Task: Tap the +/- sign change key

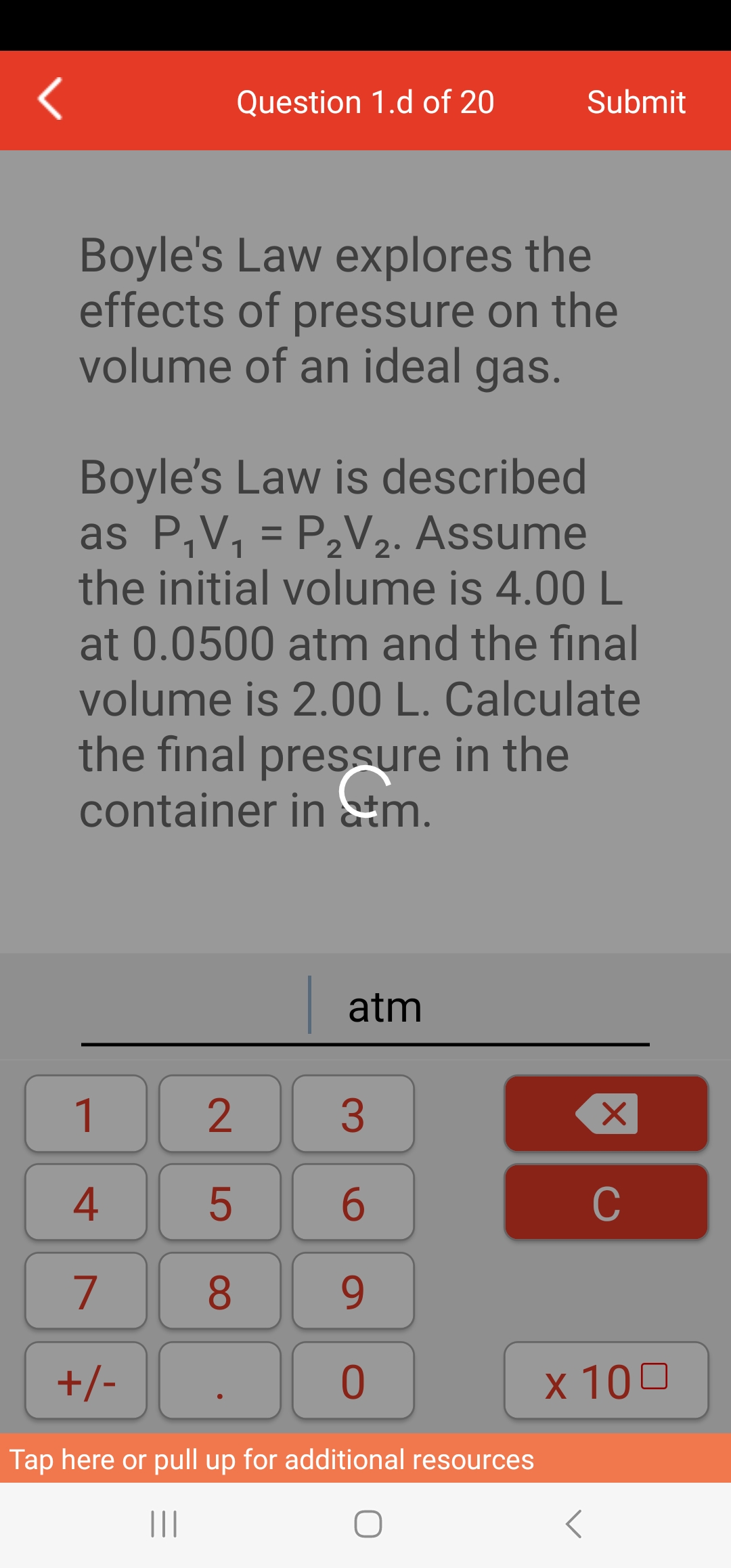Action: tap(85, 1380)
